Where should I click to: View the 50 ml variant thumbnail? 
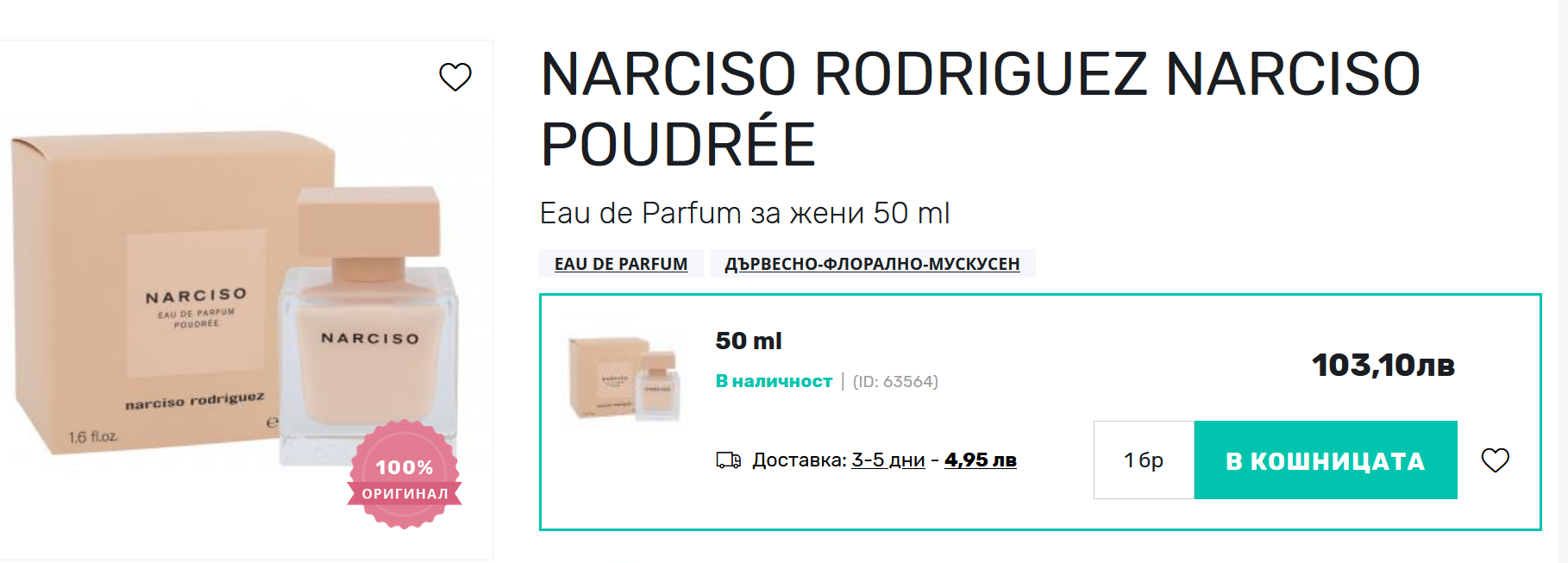coord(624,378)
